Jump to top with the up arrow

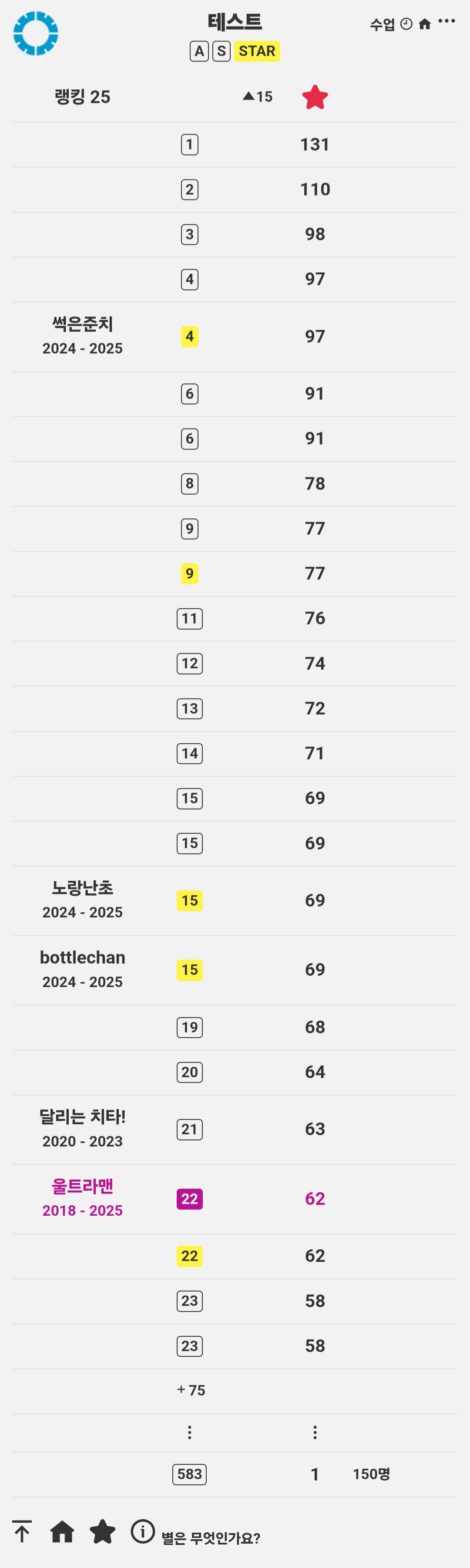pyautogui.click(x=22, y=1531)
